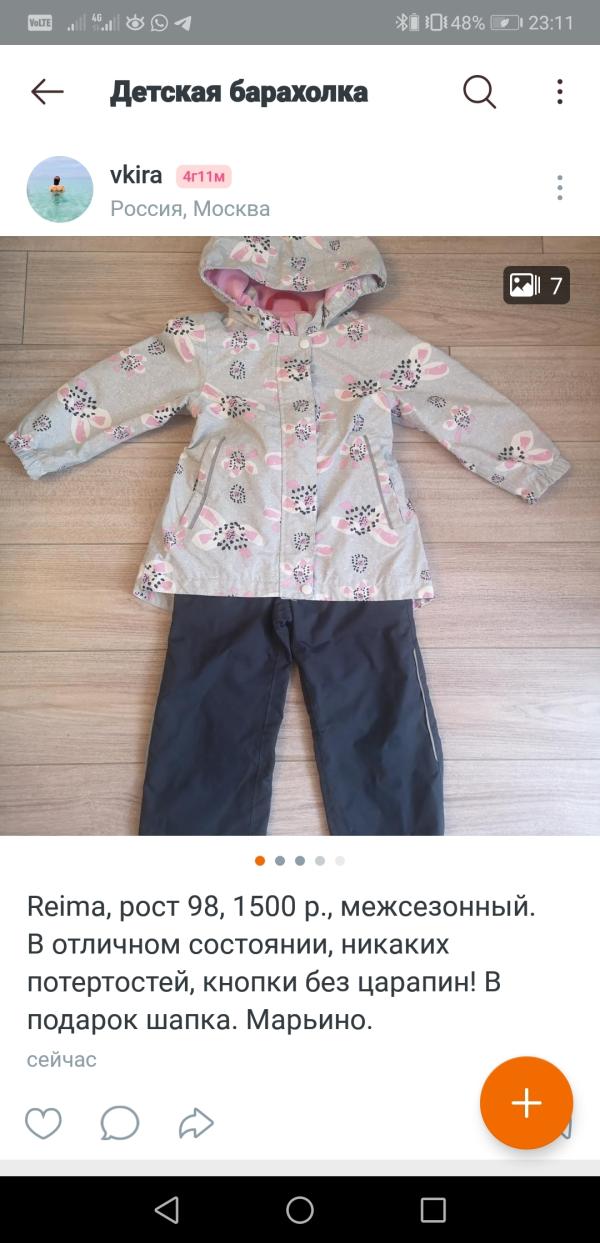Open the Reima outfit photo
The image size is (600, 1243).
pos(300,535)
